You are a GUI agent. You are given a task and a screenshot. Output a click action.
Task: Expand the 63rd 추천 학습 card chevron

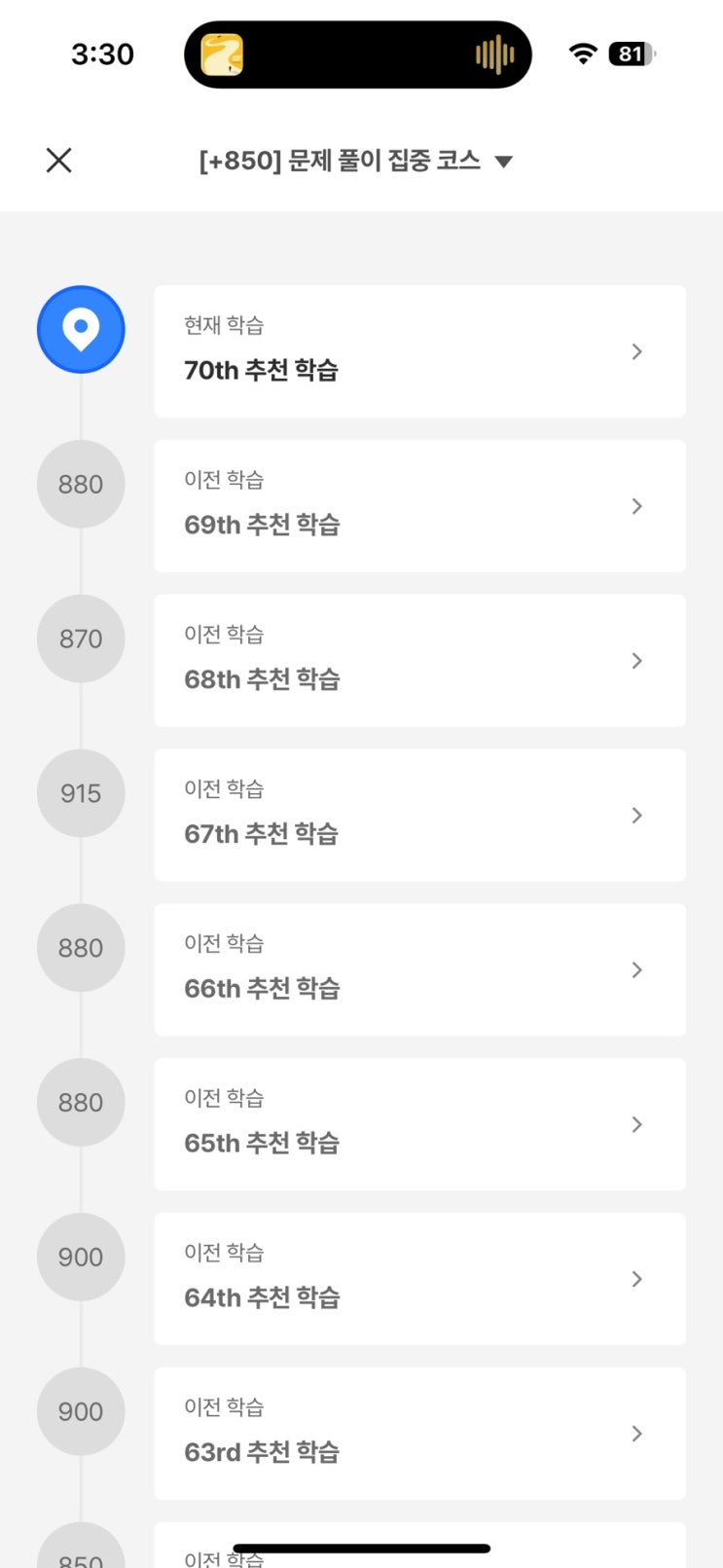[637, 1434]
